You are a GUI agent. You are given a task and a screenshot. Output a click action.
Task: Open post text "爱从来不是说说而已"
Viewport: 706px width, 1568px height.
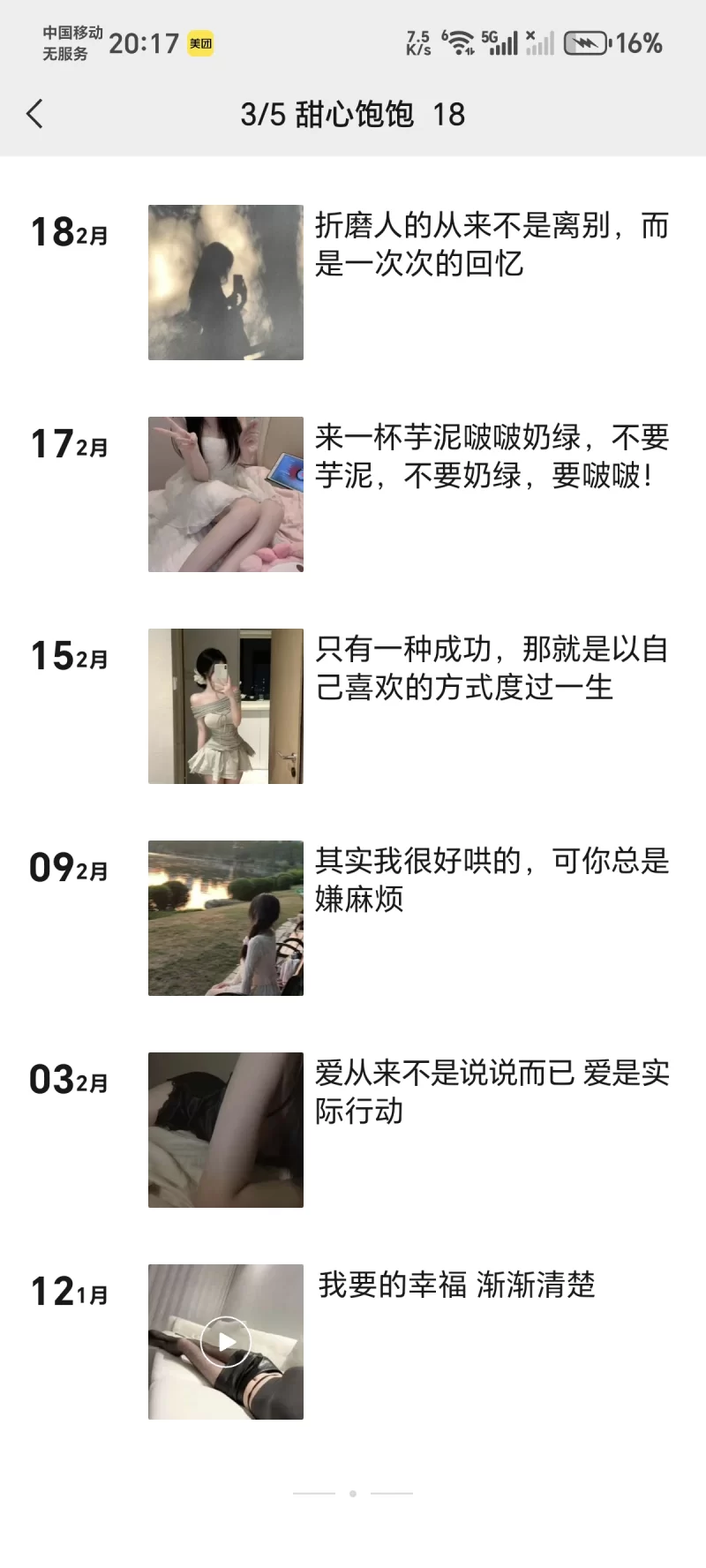491,1091
